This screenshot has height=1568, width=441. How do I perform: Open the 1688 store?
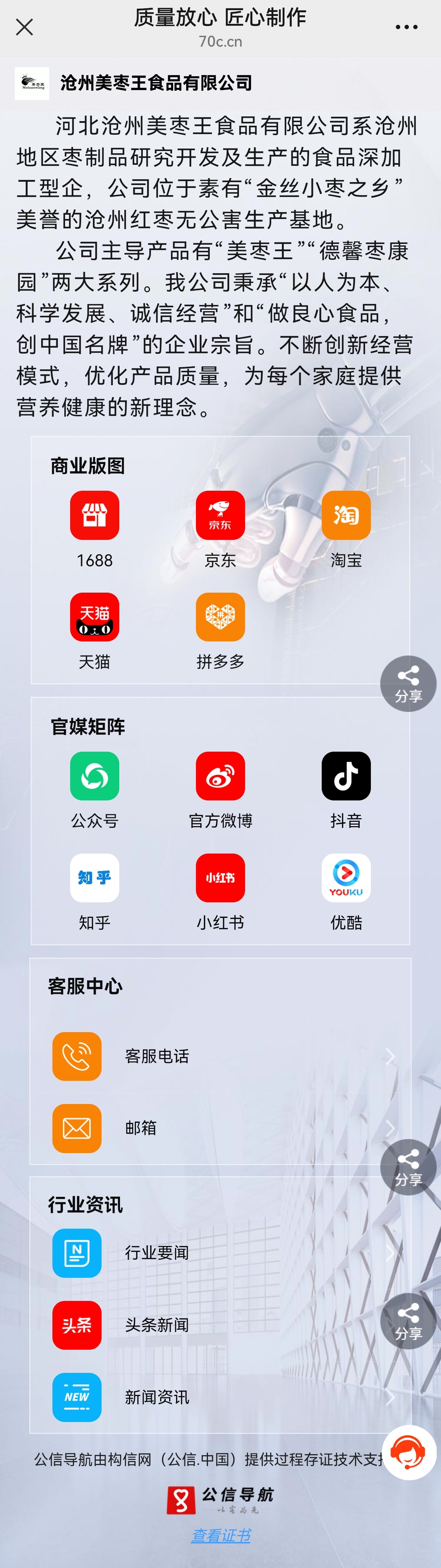94,516
